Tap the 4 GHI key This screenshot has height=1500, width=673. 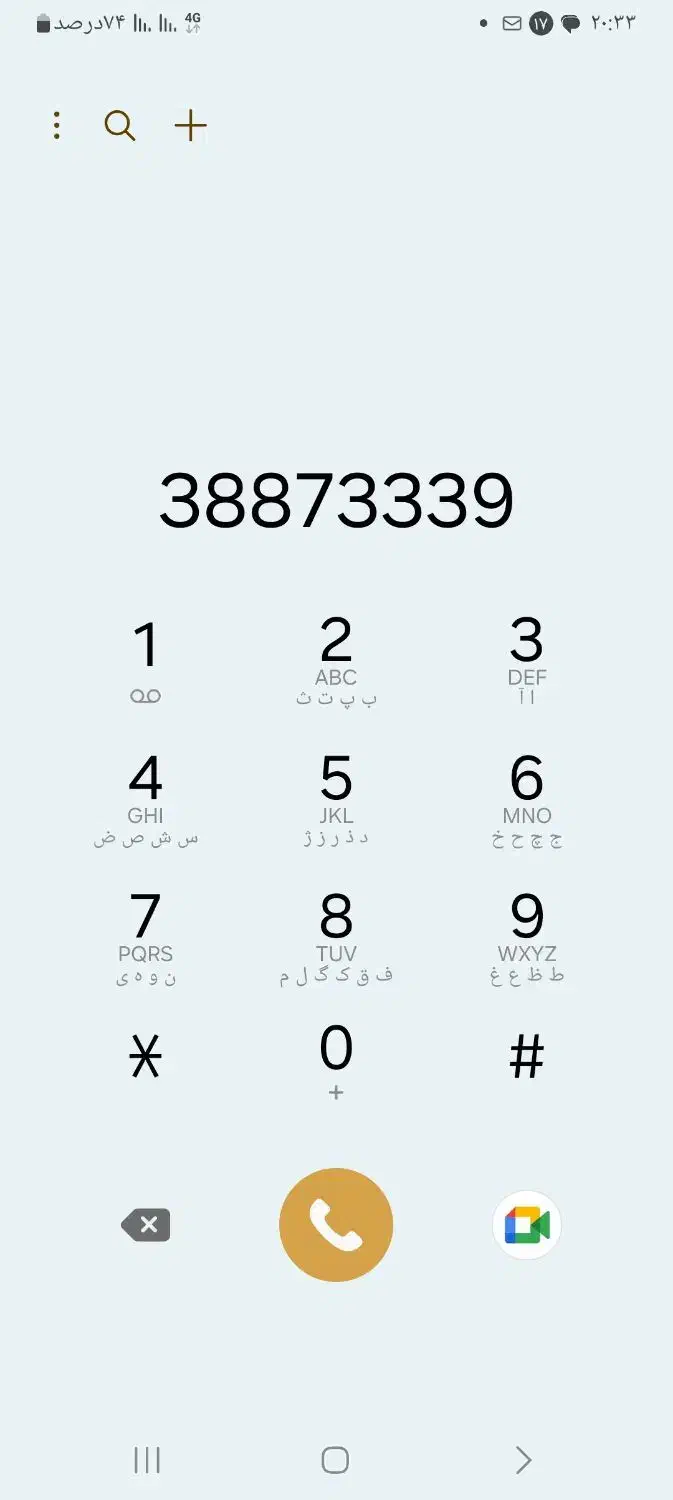146,799
